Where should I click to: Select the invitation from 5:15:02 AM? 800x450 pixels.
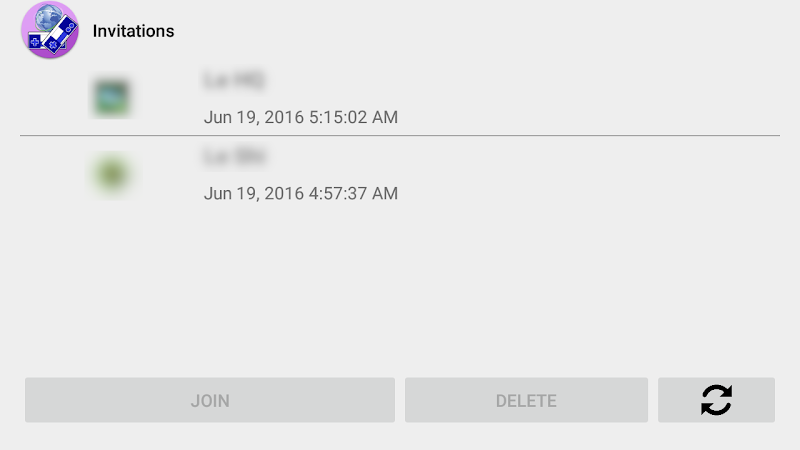click(x=400, y=98)
